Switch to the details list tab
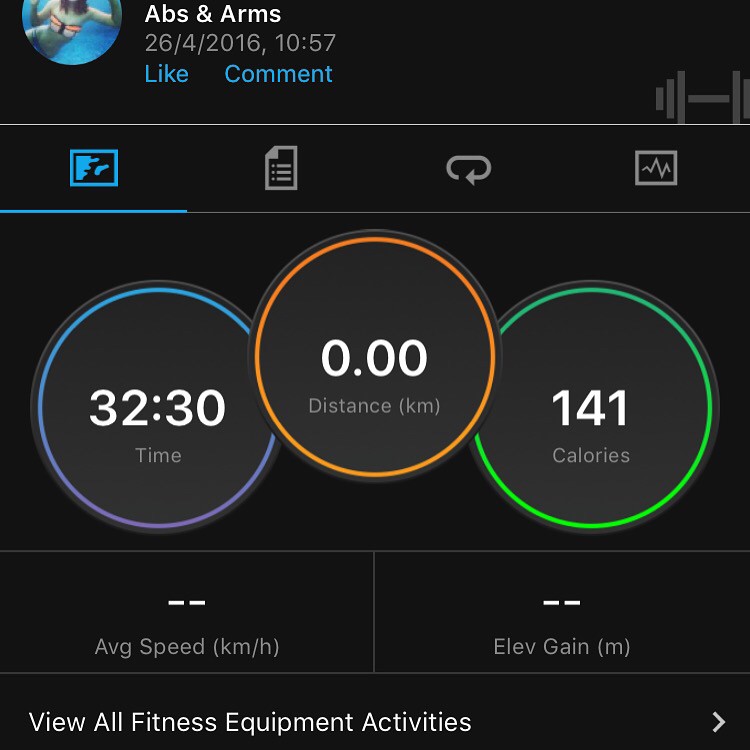The image size is (750, 750). pyautogui.click(x=281, y=168)
